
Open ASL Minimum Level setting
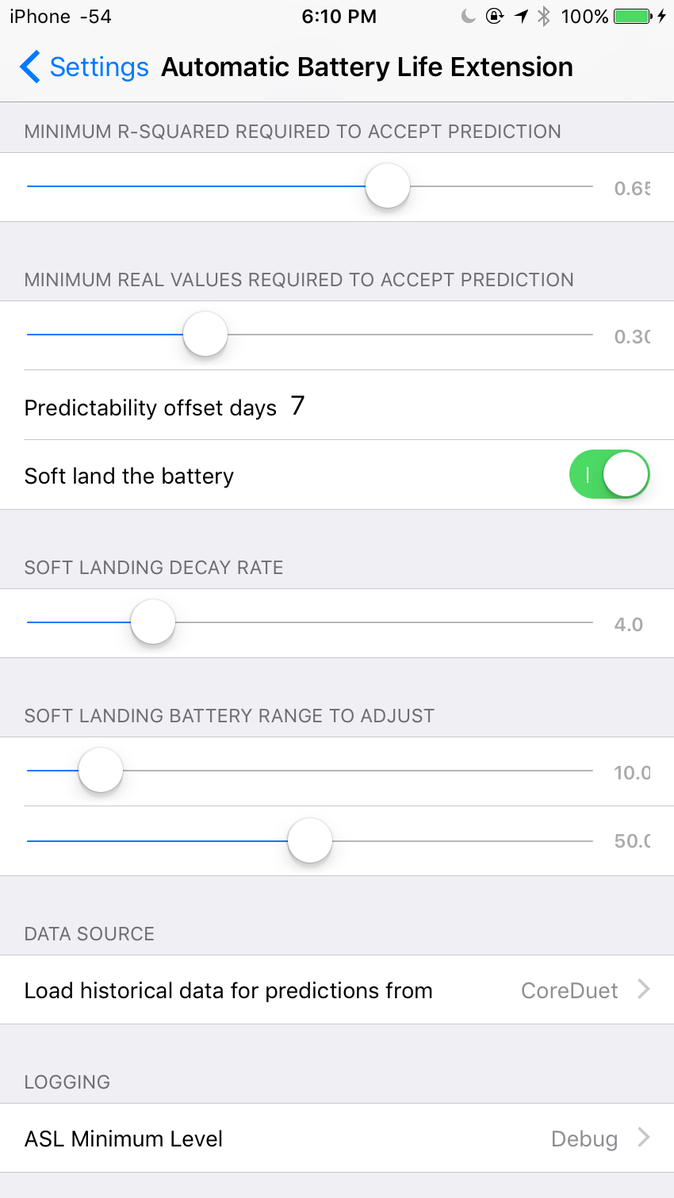[337, 1138]
